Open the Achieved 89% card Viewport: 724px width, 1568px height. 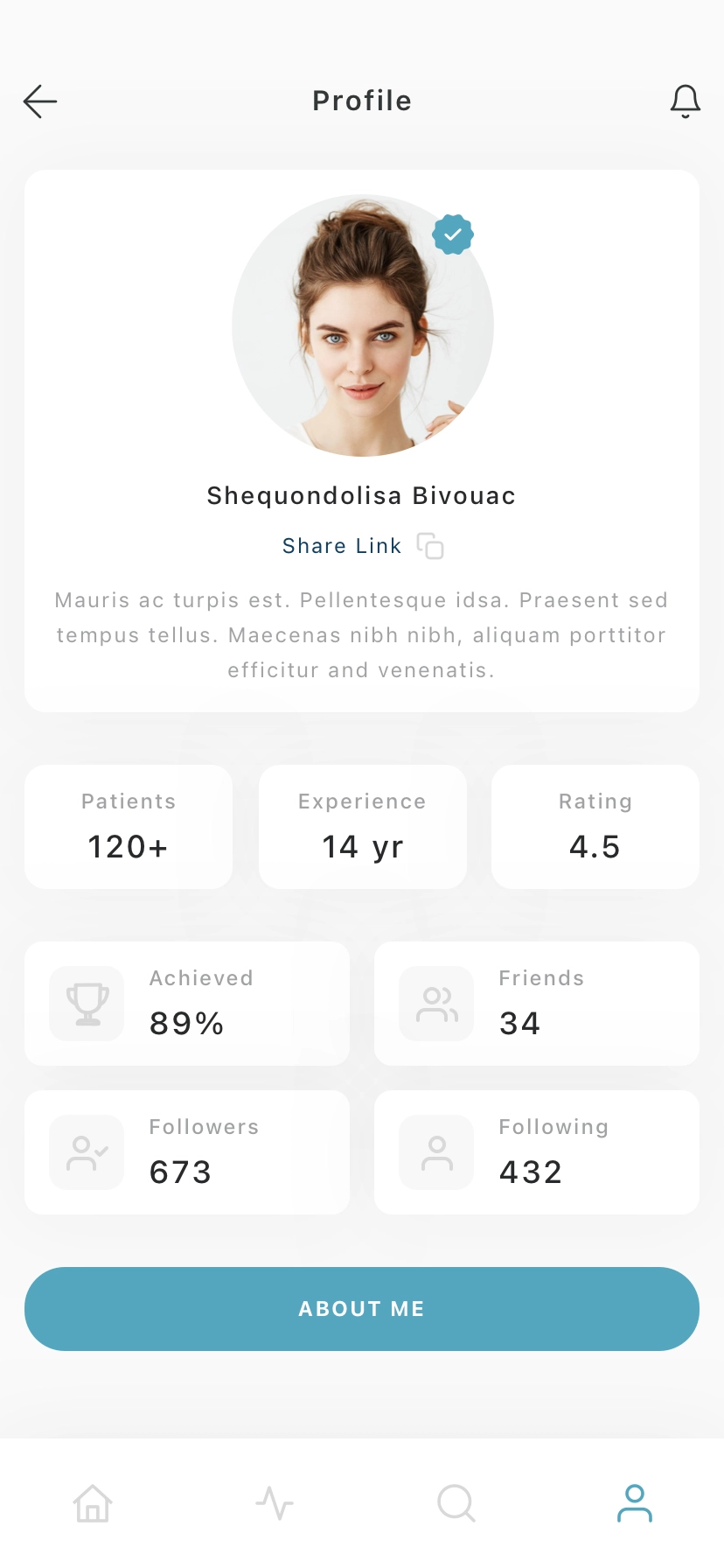187,1004
